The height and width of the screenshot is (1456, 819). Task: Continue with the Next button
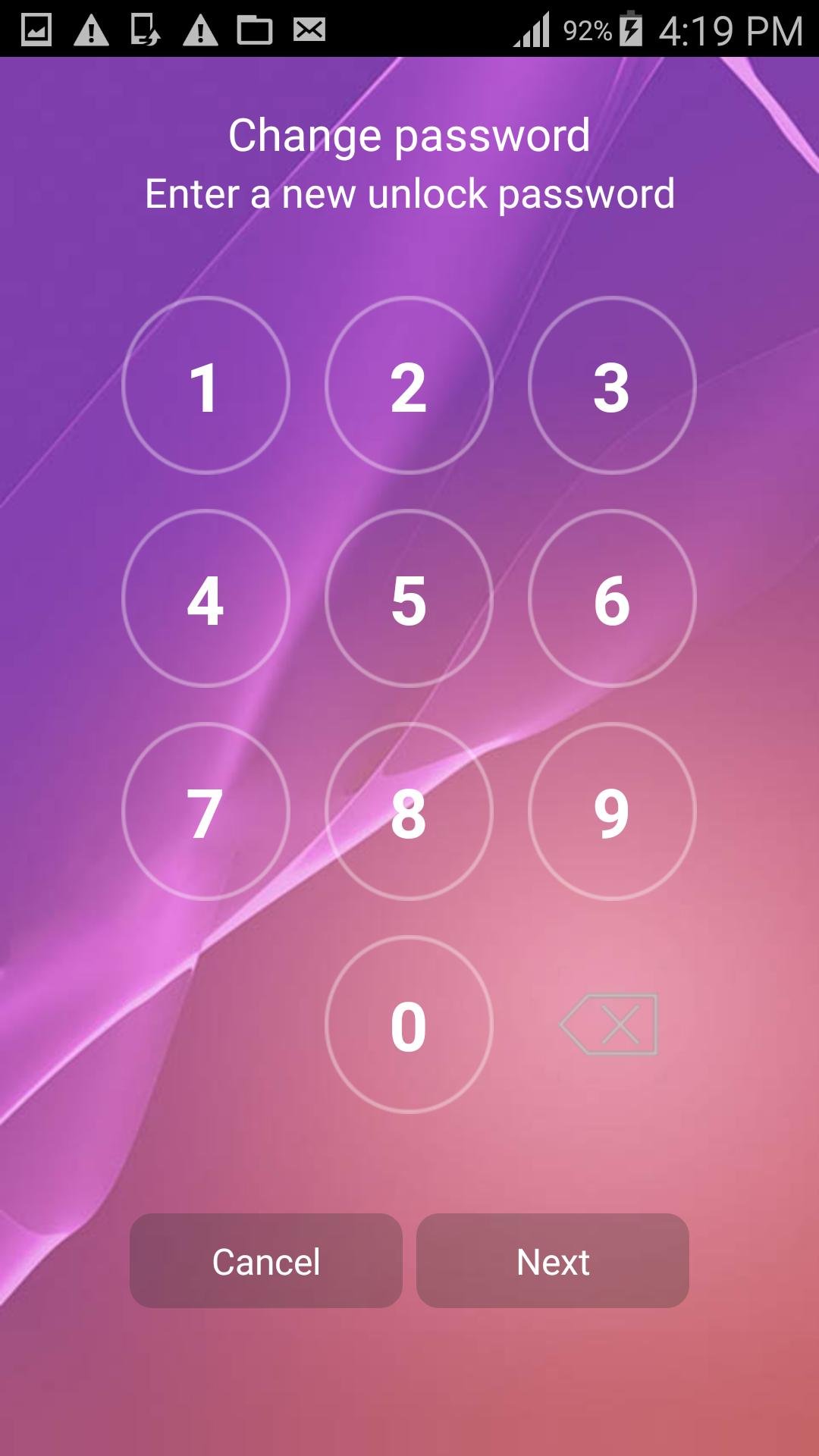click(x=553, y=1261)
